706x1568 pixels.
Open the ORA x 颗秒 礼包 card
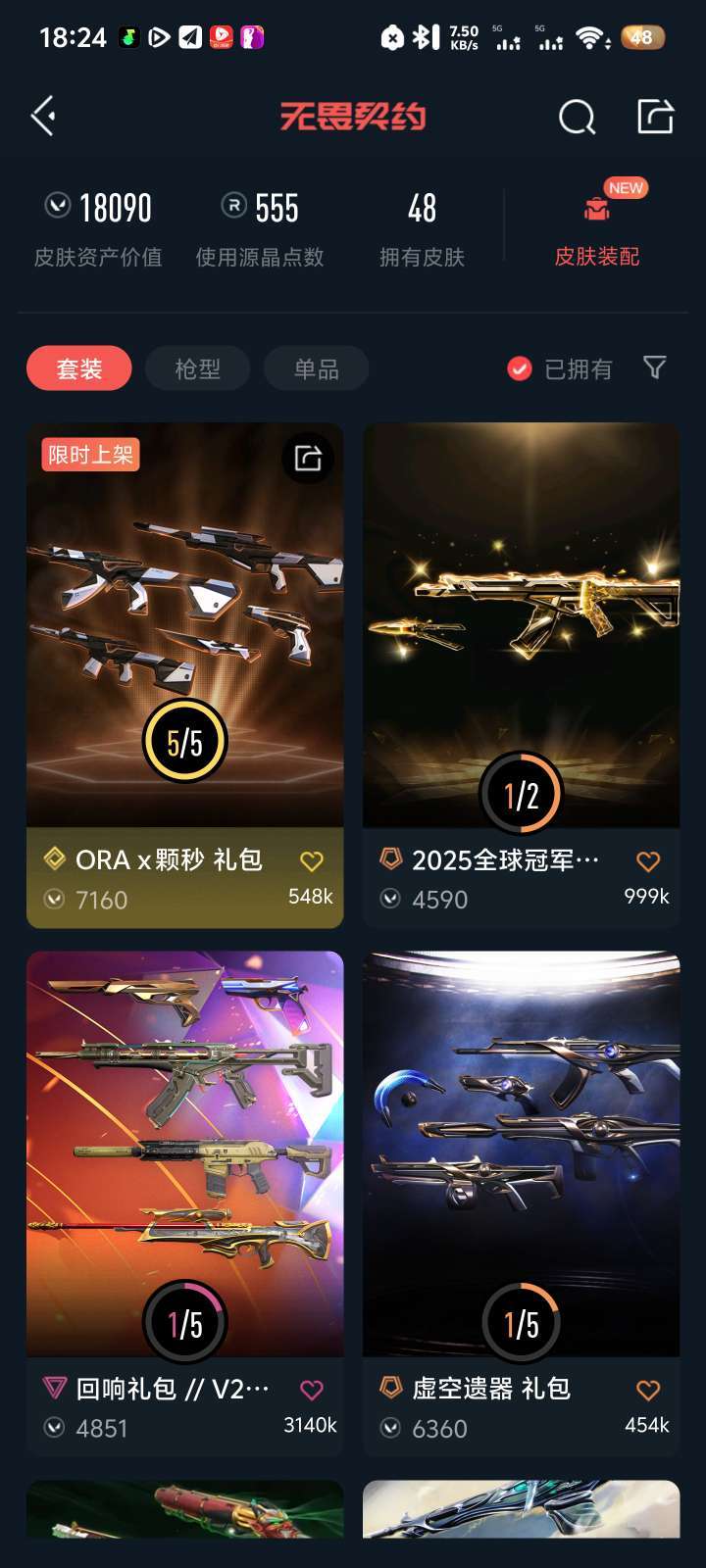pos(184,627)
